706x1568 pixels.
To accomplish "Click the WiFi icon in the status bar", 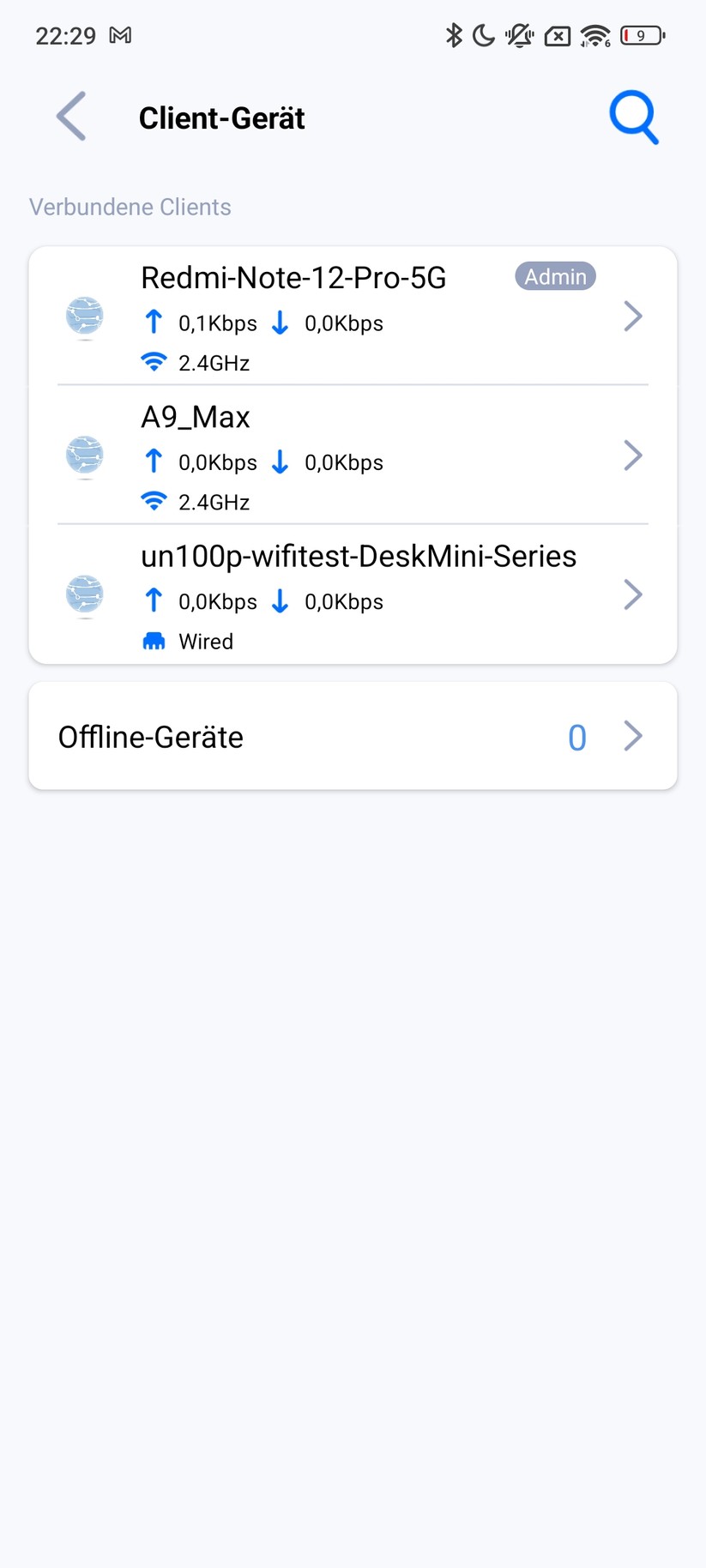I will click(x=594, y=35).
